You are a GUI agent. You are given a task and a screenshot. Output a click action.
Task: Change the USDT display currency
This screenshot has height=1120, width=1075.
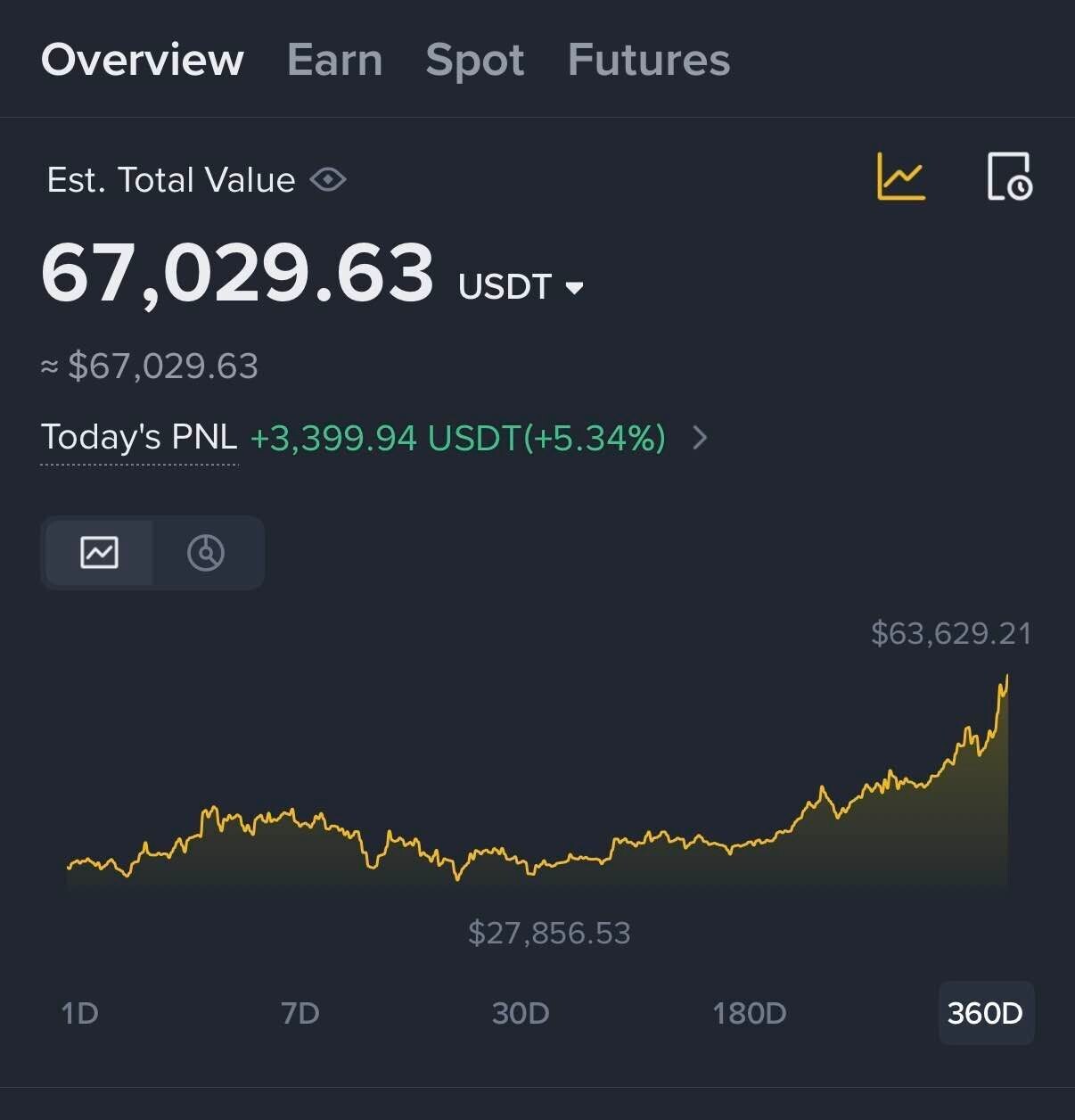[521, 287]
